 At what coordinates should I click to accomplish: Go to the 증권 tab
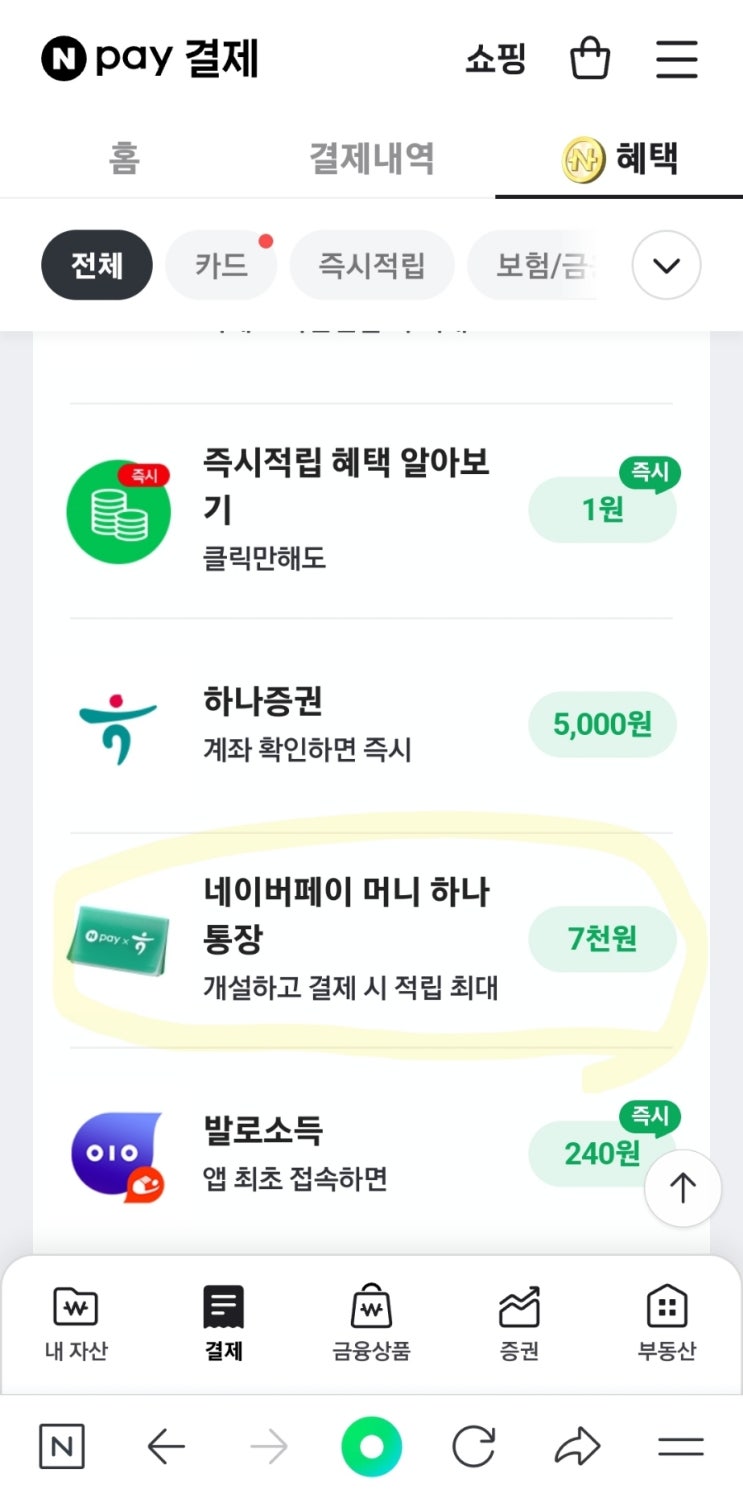point(519,1323)
